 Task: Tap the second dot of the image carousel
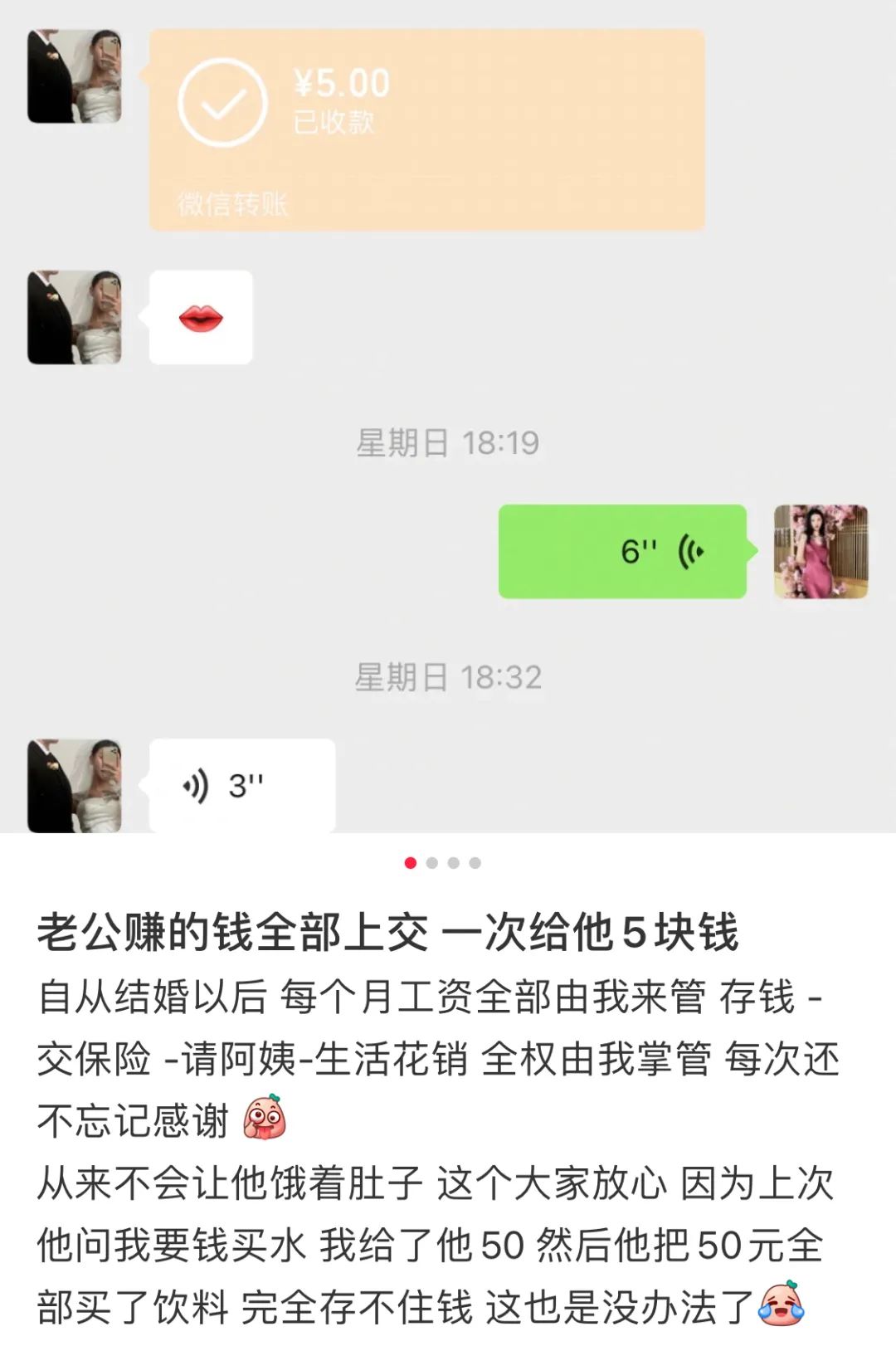[x=432, y=863]
